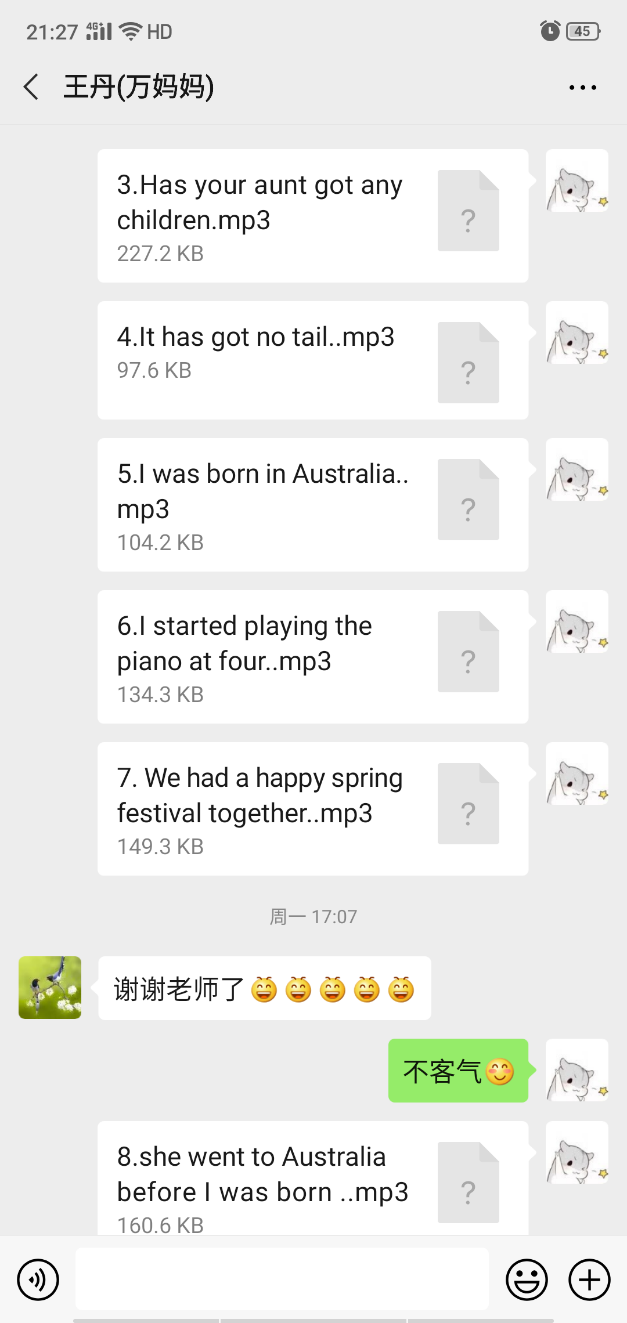Open 7. We had a happy spring festival together..mp3

[312, 808]
